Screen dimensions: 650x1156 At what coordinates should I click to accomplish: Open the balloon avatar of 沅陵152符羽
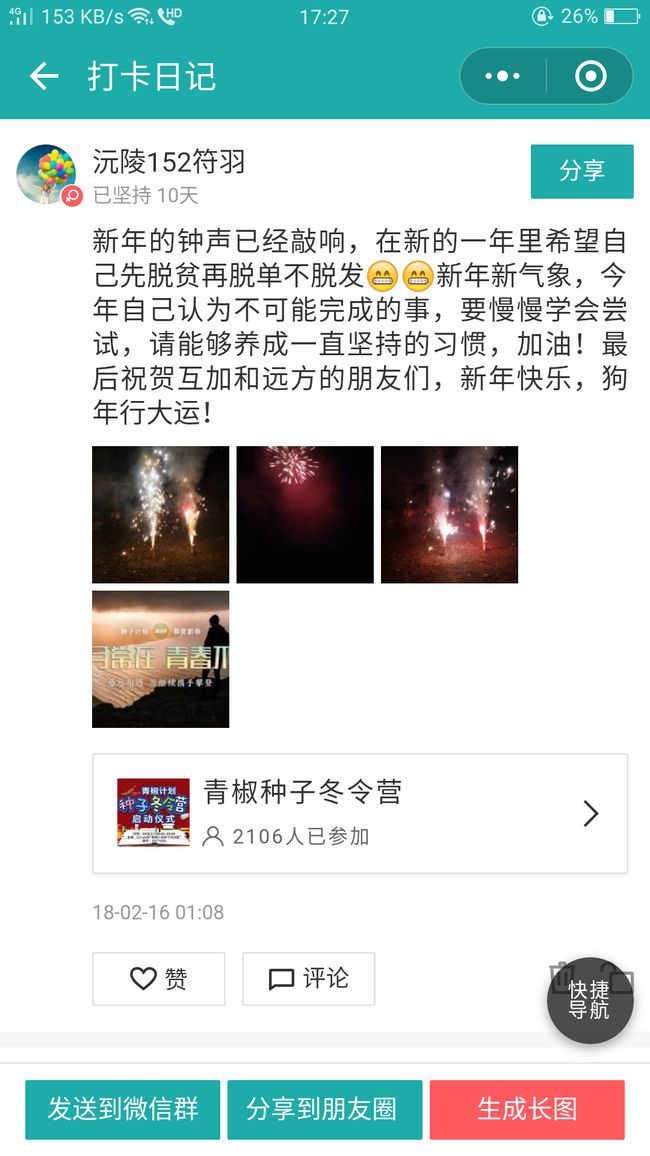(x=46, y=175)
